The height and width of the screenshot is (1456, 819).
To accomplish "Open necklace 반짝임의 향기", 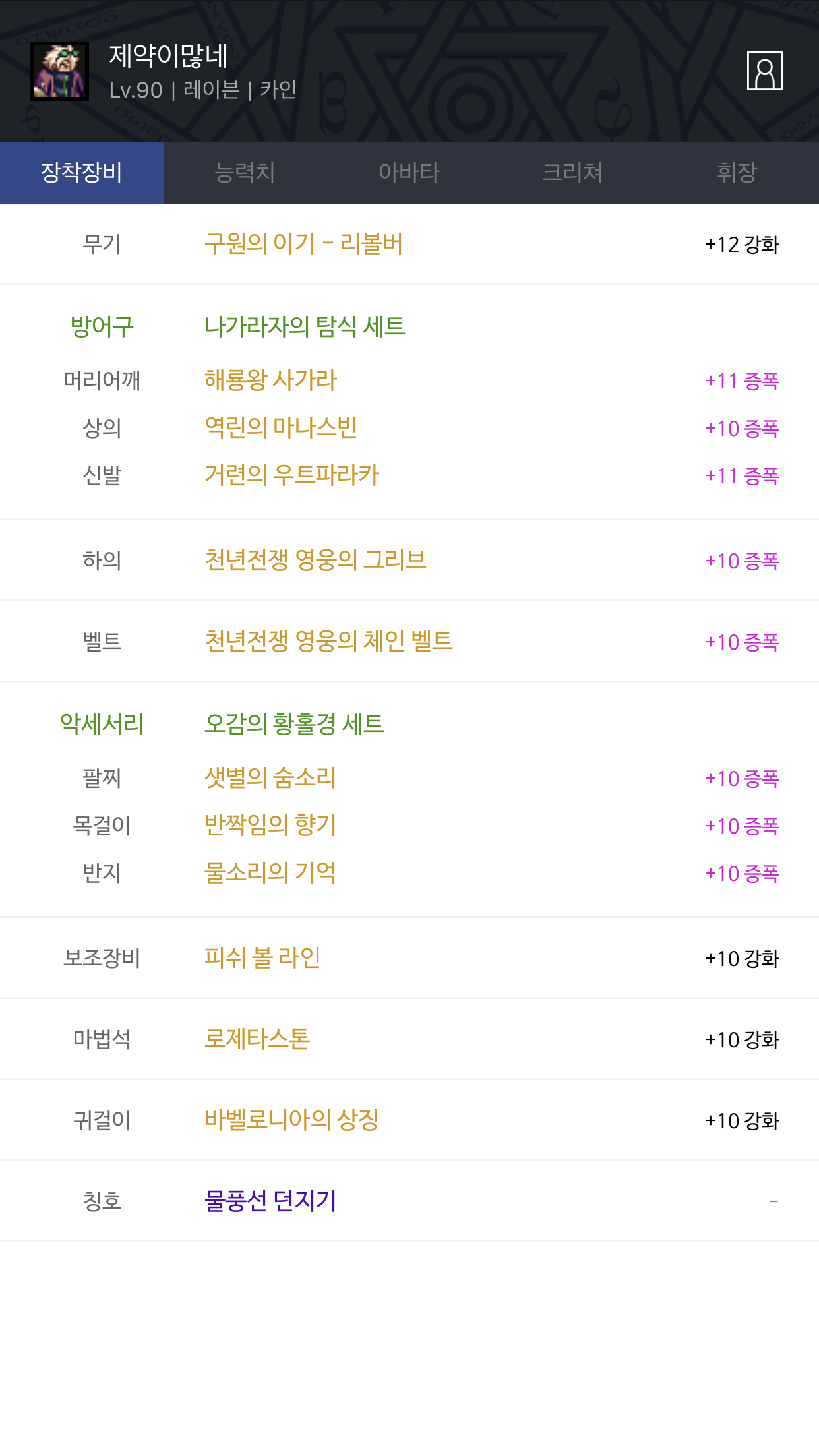I will [x=270, y=825].
